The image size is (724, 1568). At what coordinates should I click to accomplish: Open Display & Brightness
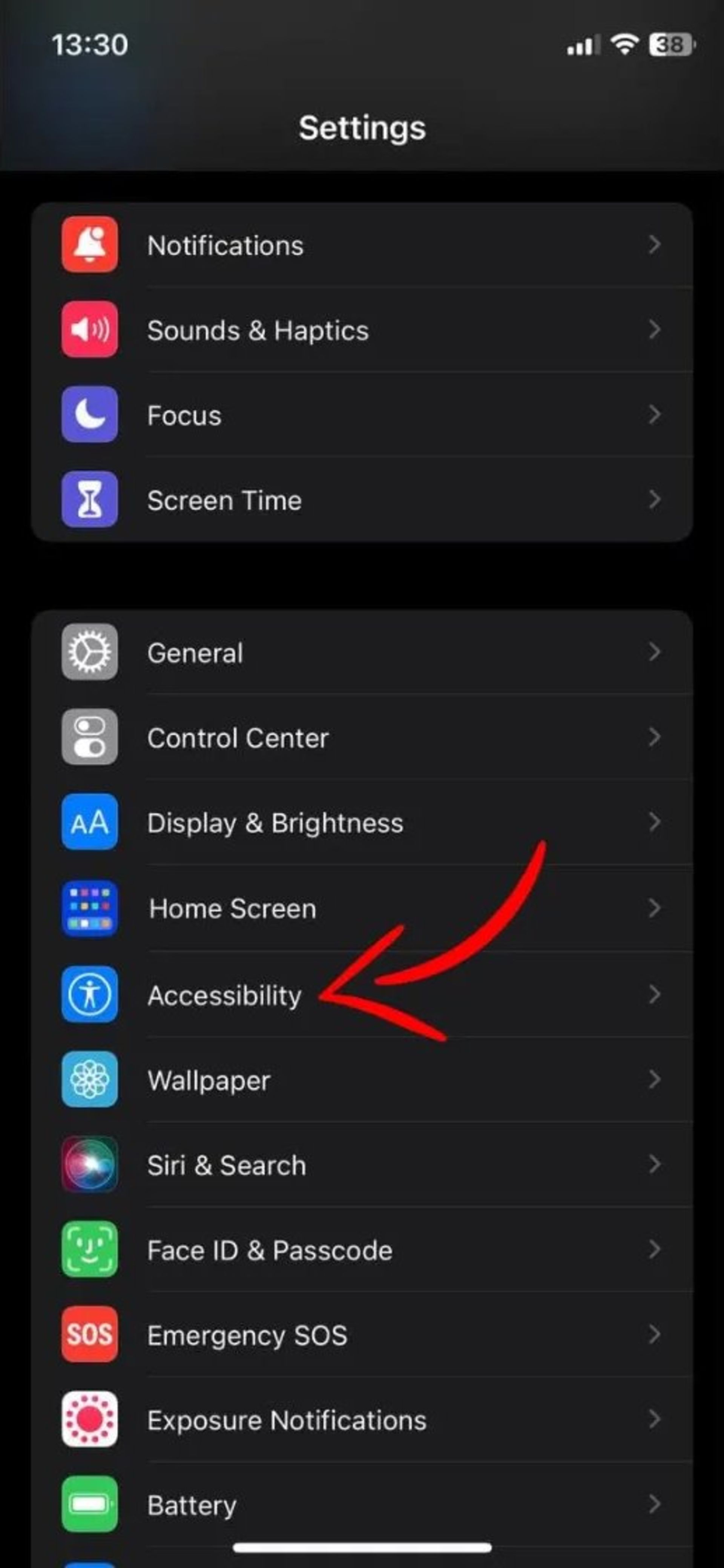click(362, 823)
